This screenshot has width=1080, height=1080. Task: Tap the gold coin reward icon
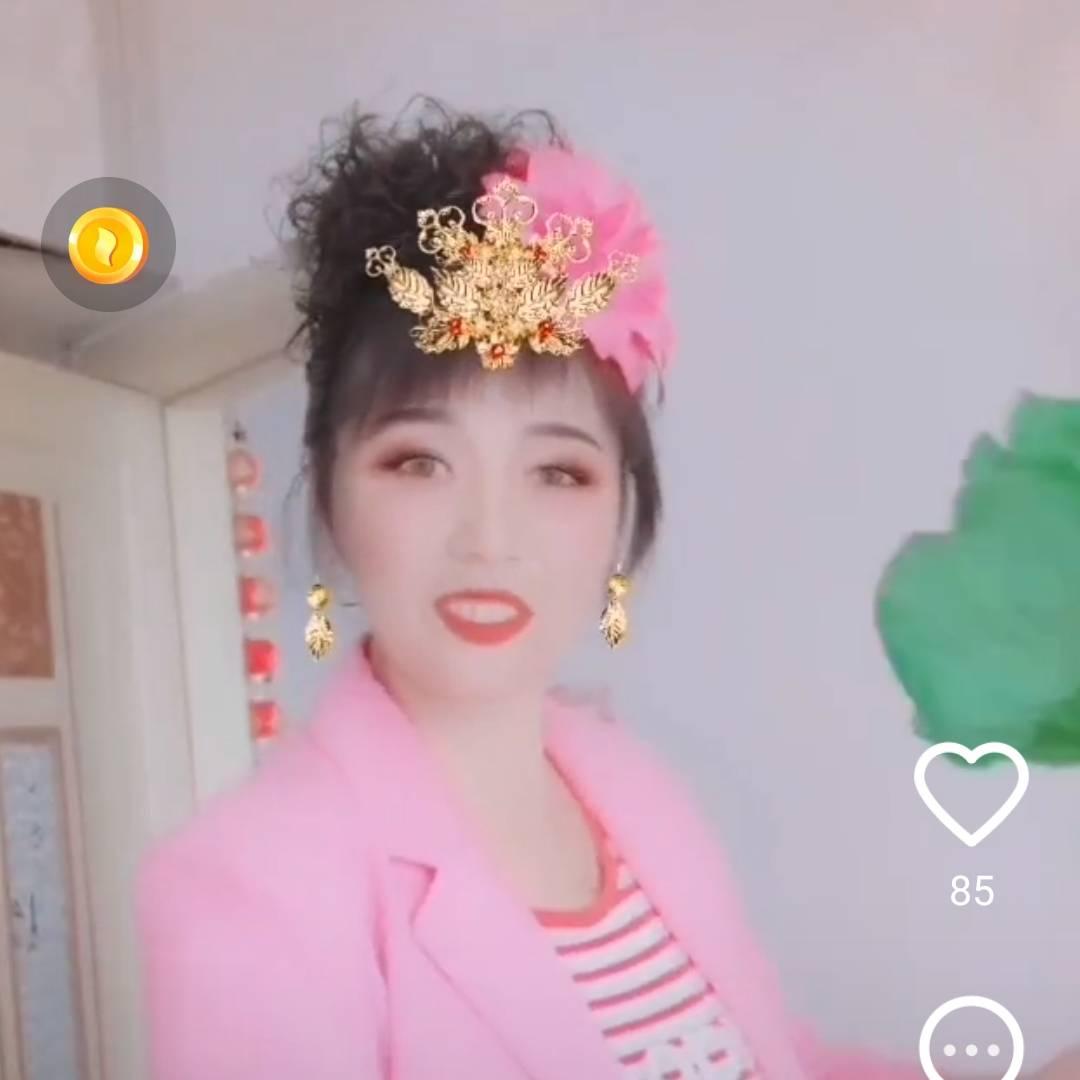tap(108, 245)
